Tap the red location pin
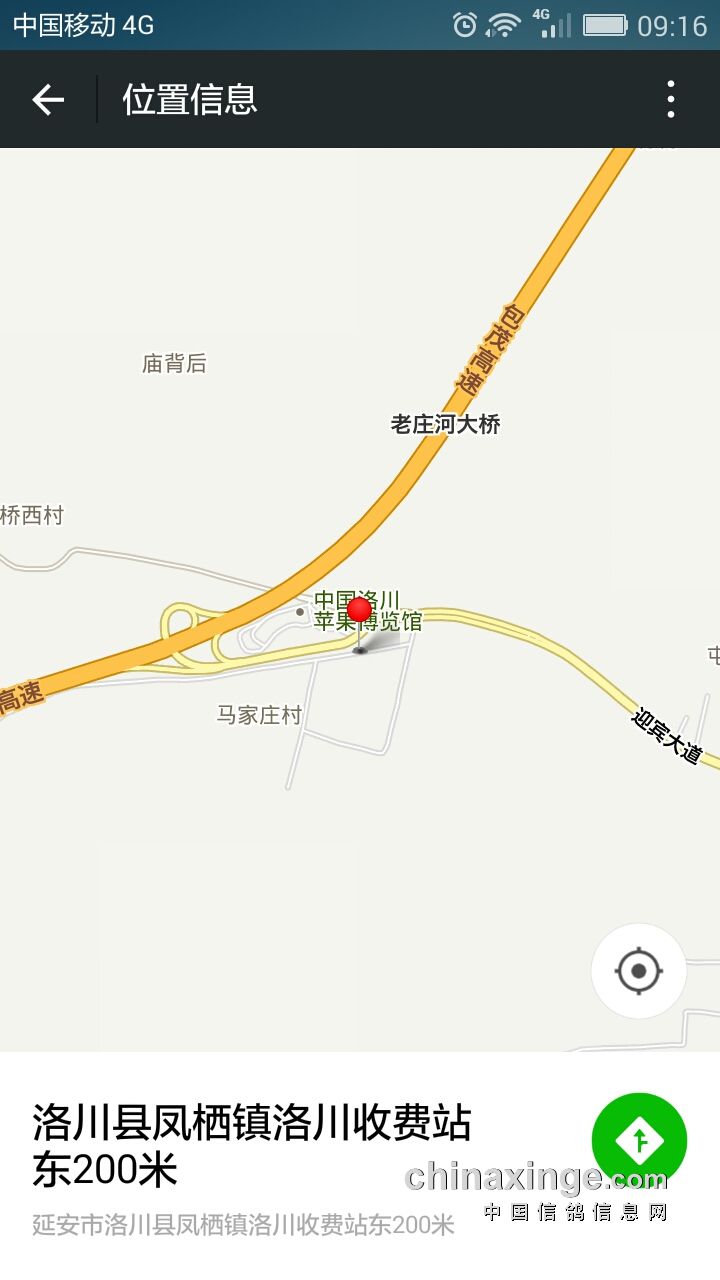 pos(359,612)
